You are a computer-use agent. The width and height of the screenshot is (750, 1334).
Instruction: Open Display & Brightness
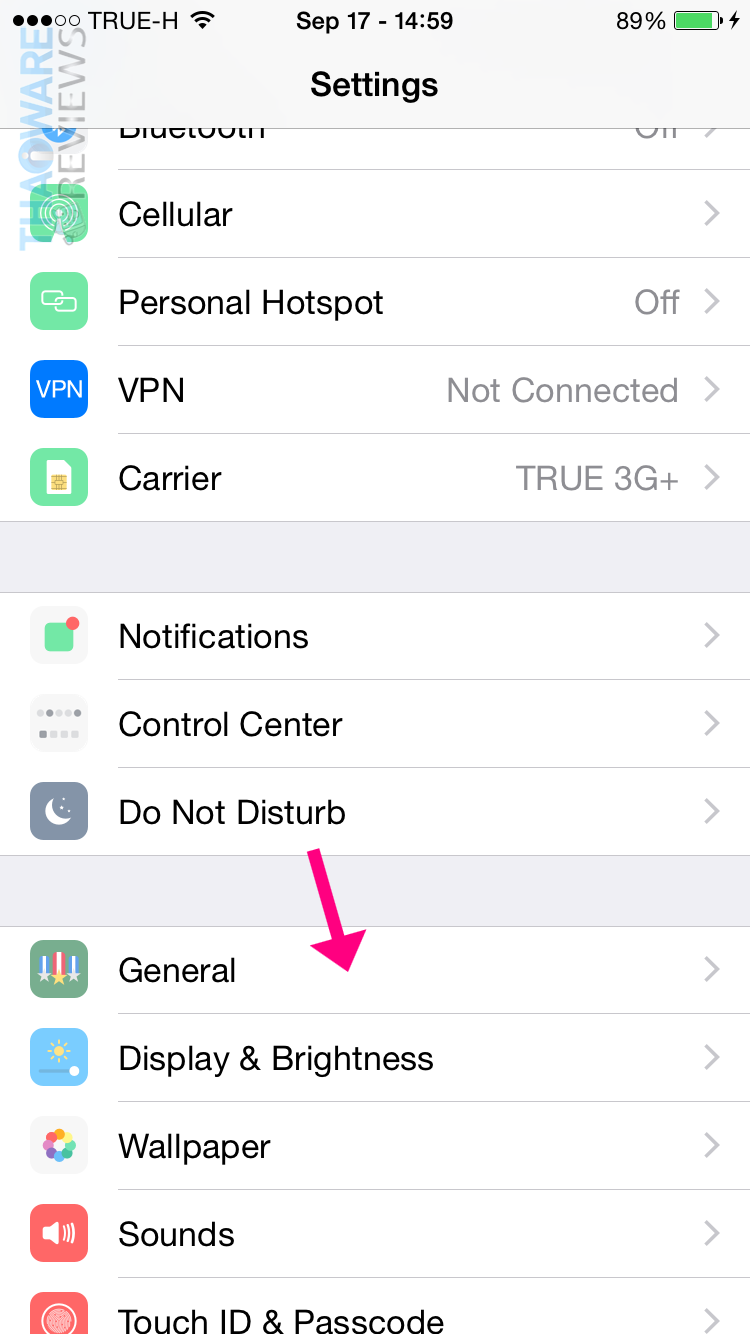(x=375, y=1058)
